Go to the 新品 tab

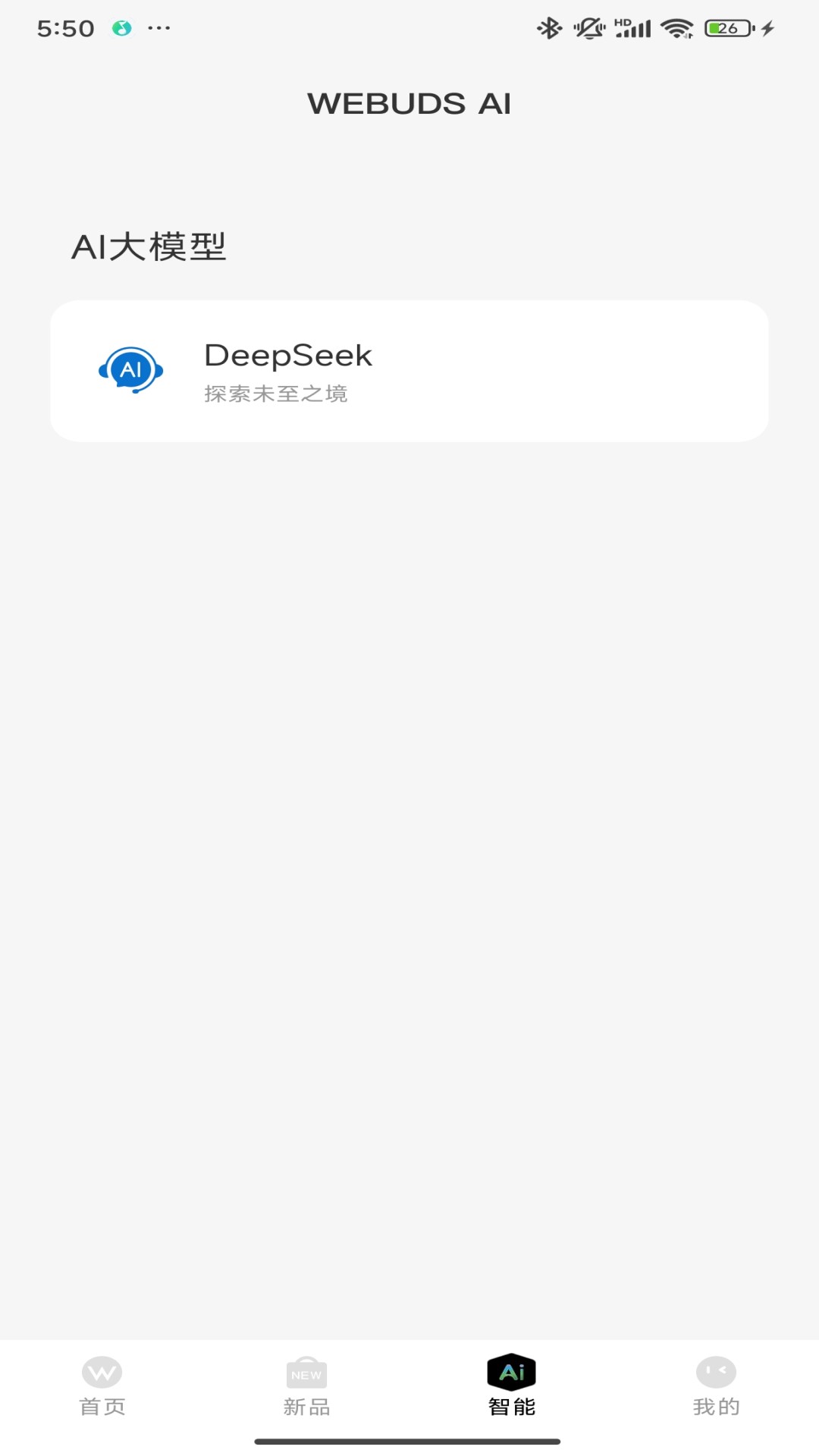click(307, 1386)
